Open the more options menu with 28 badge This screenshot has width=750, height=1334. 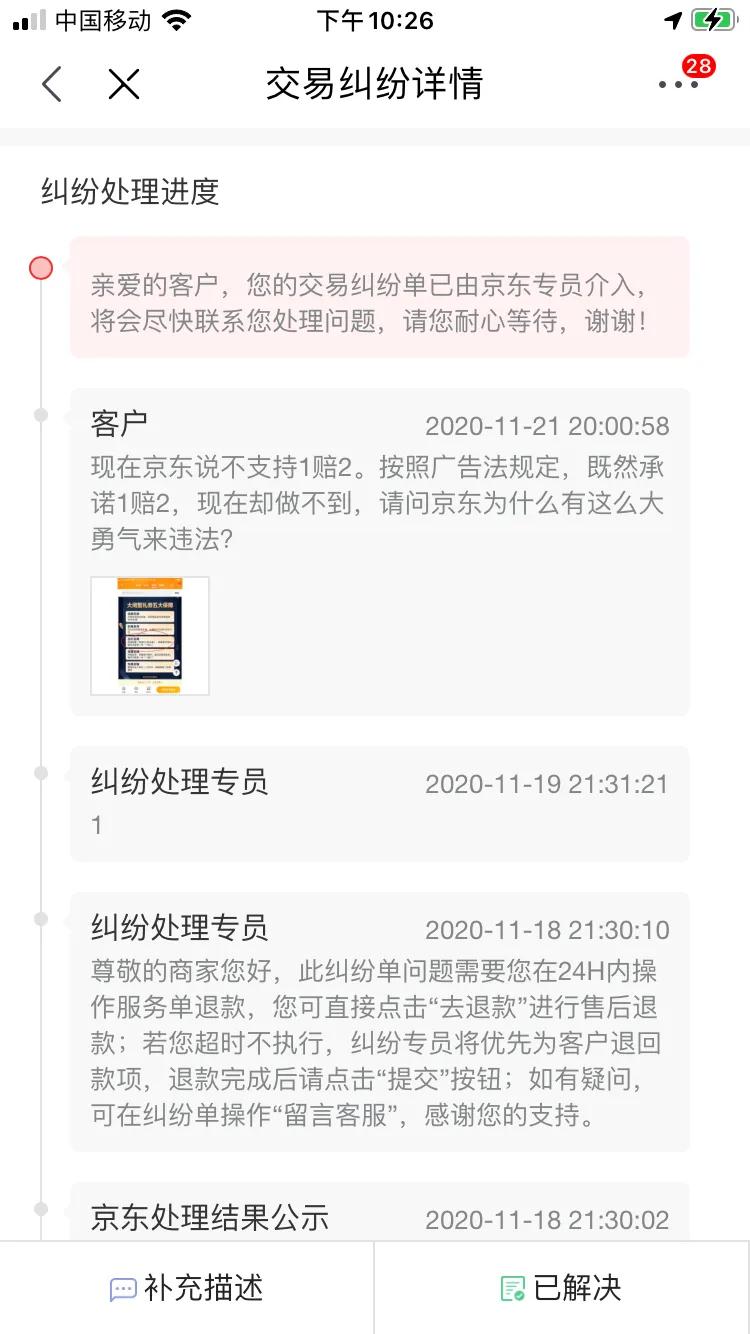pyautogui.click(x=678, y=85)
